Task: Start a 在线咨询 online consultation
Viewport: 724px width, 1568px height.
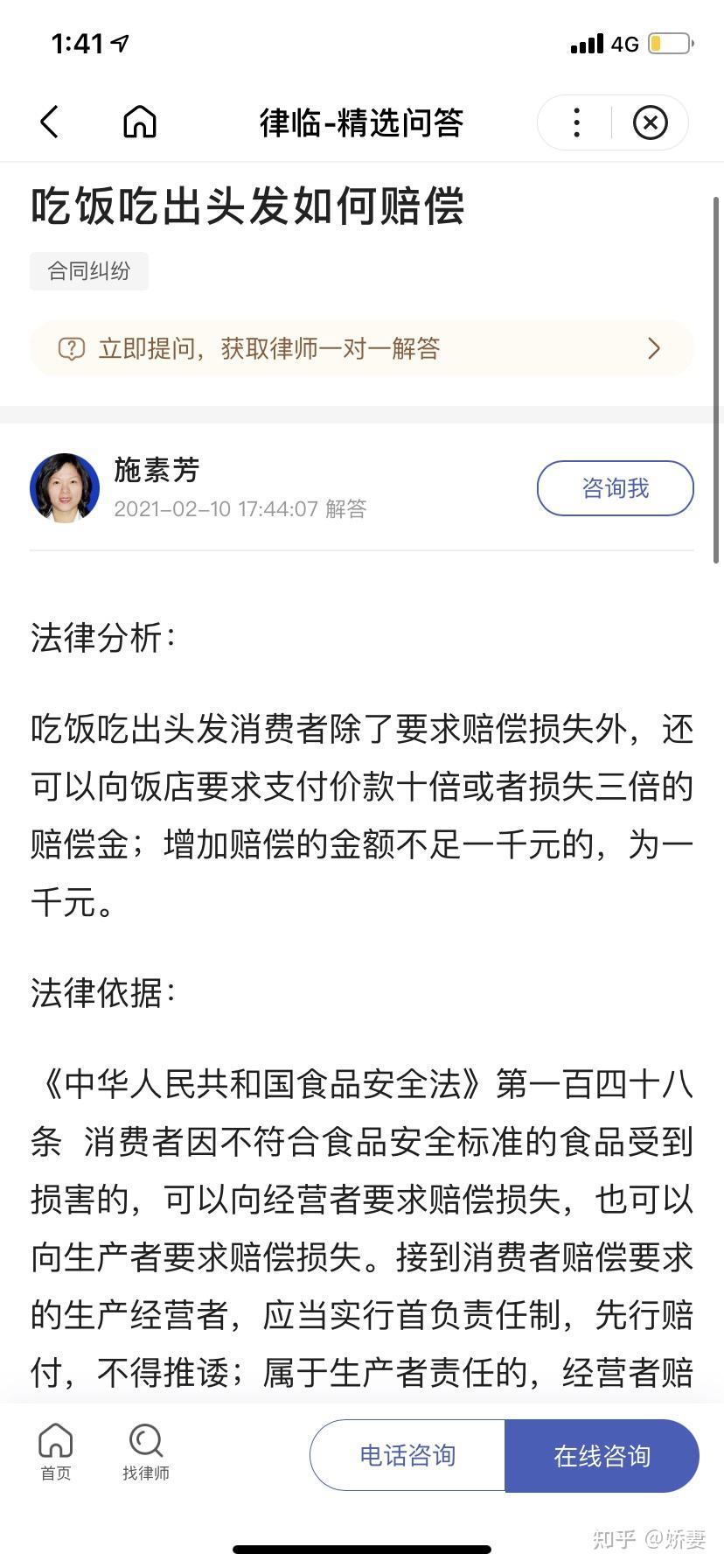Action: [x=602, y=1455]
